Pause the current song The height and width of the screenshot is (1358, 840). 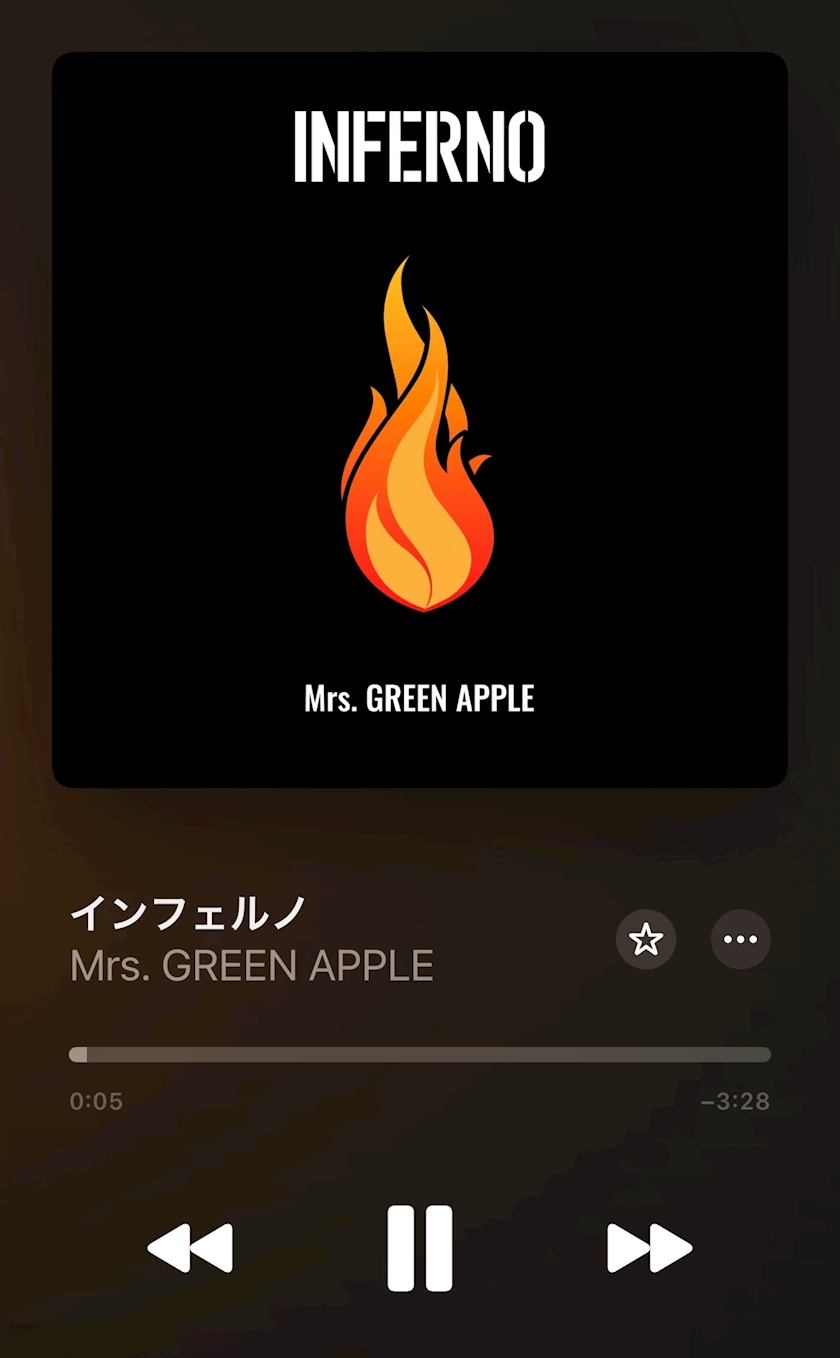[x=420, y=1248]
